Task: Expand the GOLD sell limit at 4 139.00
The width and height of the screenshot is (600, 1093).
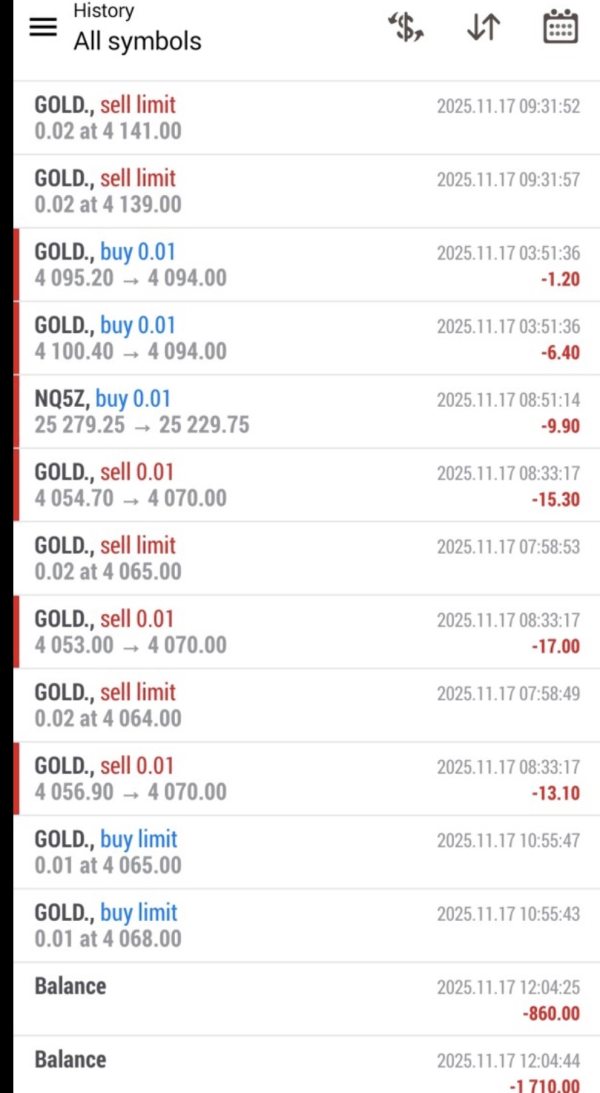Action: (300, 191)
